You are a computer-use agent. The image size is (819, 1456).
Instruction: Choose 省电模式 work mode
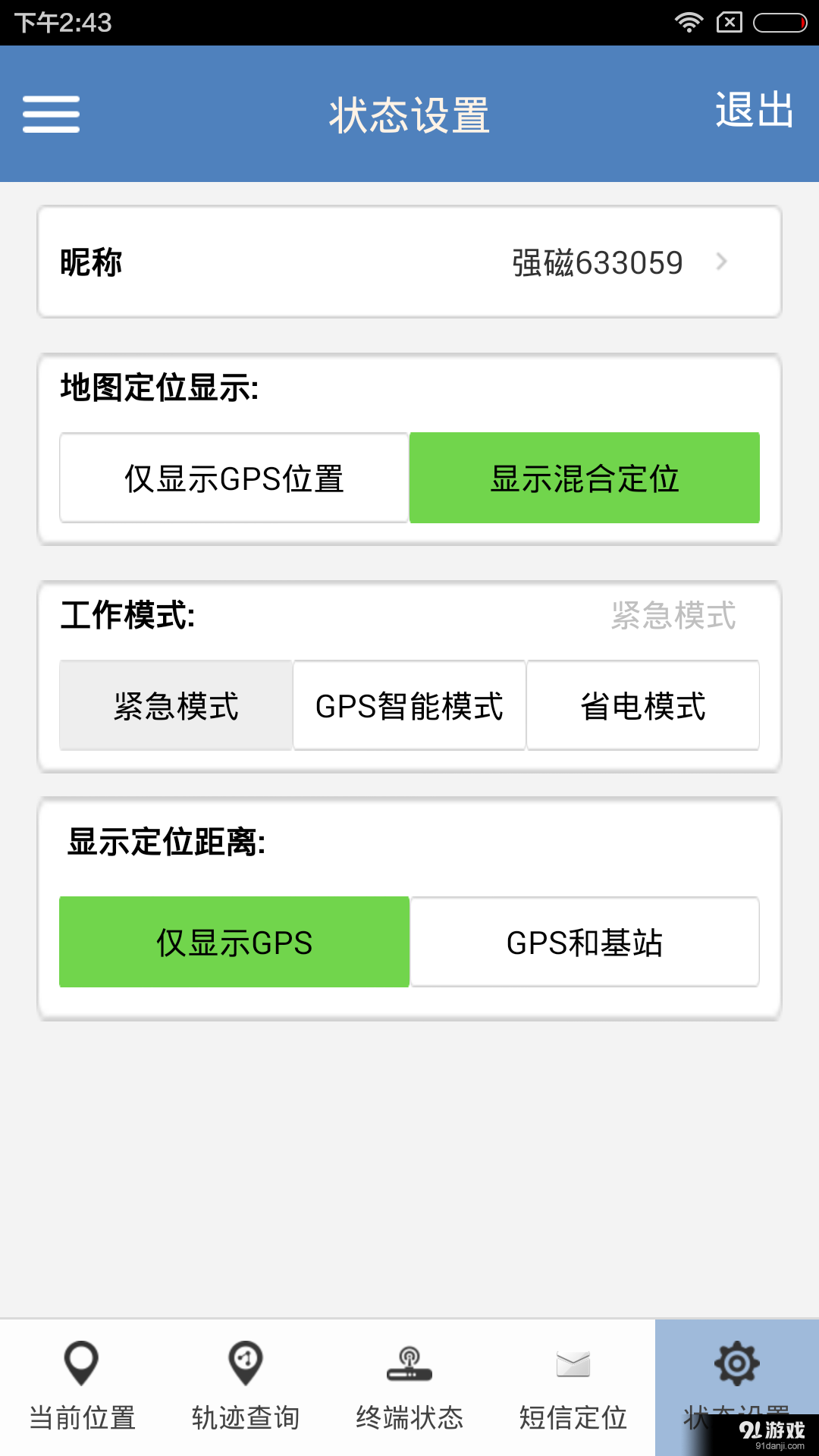(642, 705)
